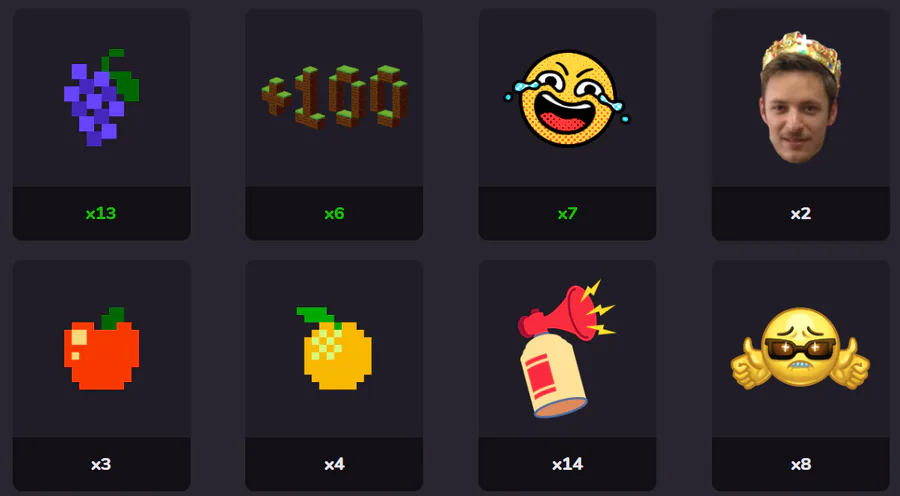Screen dimensions: 900x496
Task: Select the red pixel apple card
Action: point(101,375)
